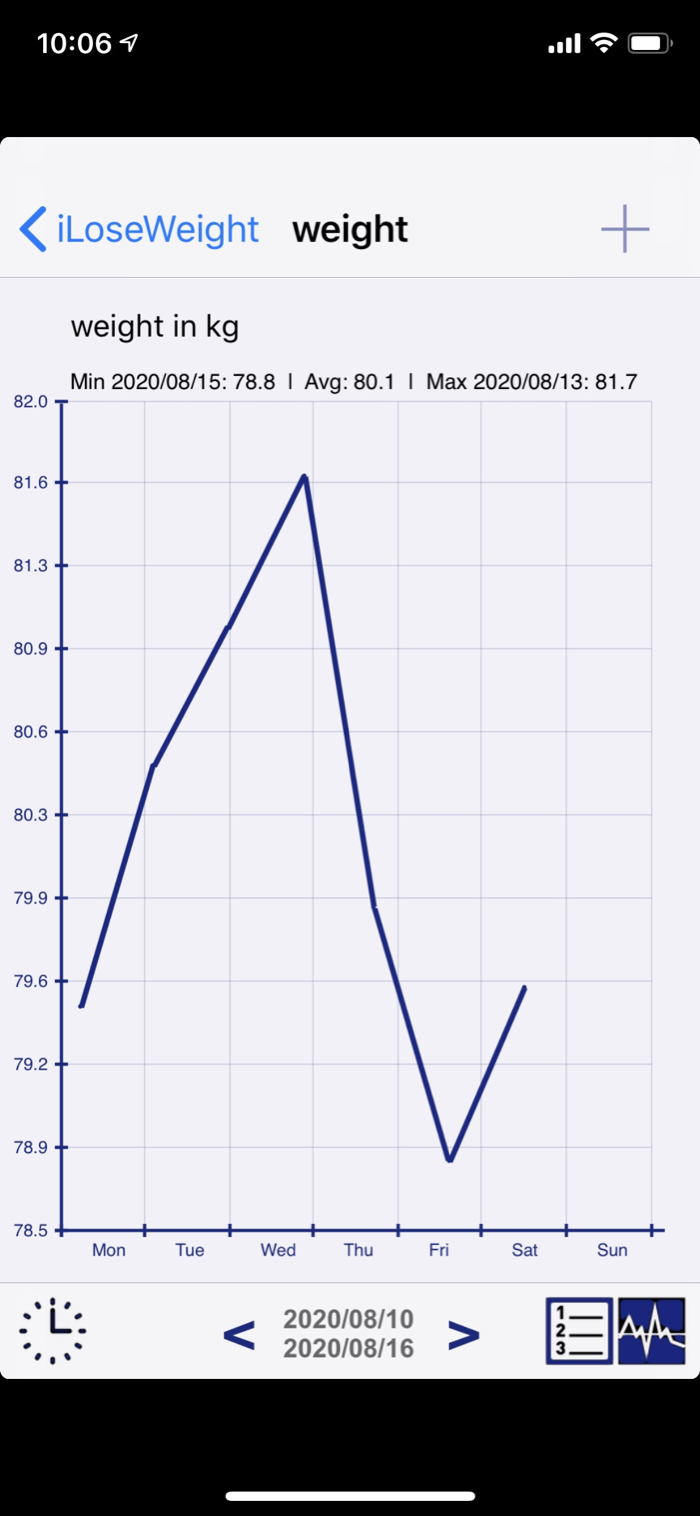Switch to the chart view
This screenshot has height=1516, width=700.
coord(652,1331)
